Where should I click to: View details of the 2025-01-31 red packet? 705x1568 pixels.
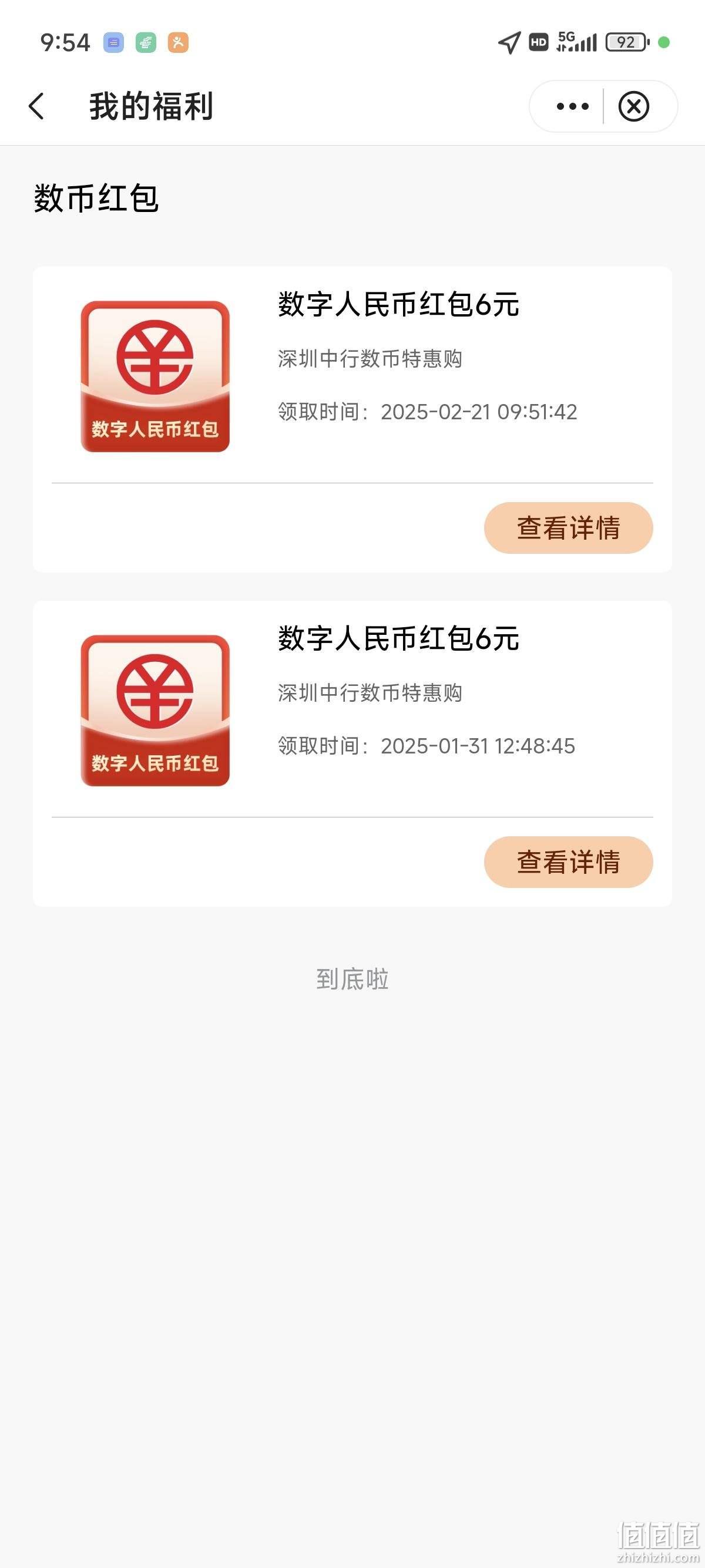click(x=568, y=862)
